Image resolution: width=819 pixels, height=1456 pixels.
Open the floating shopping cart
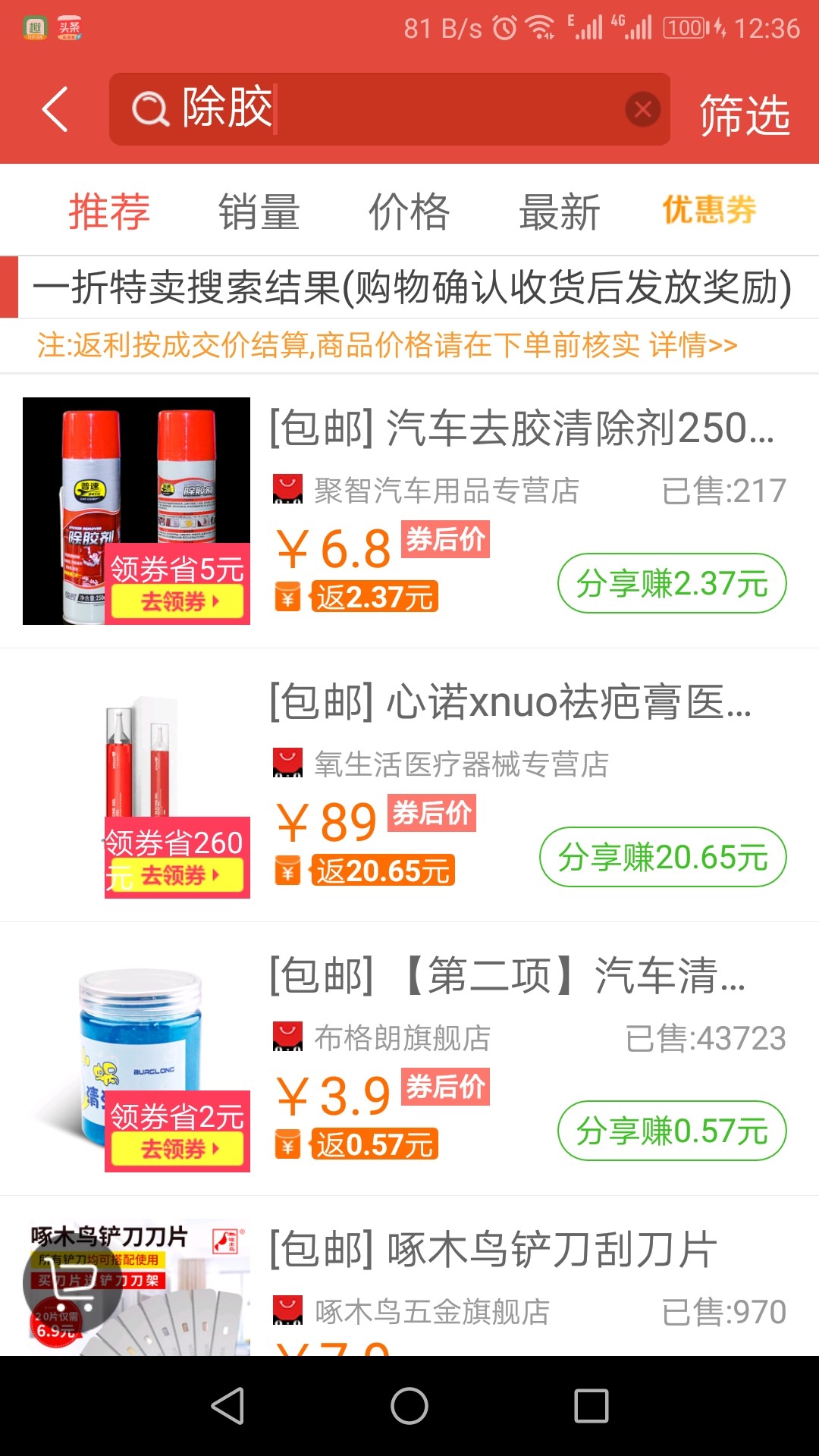71,1282
